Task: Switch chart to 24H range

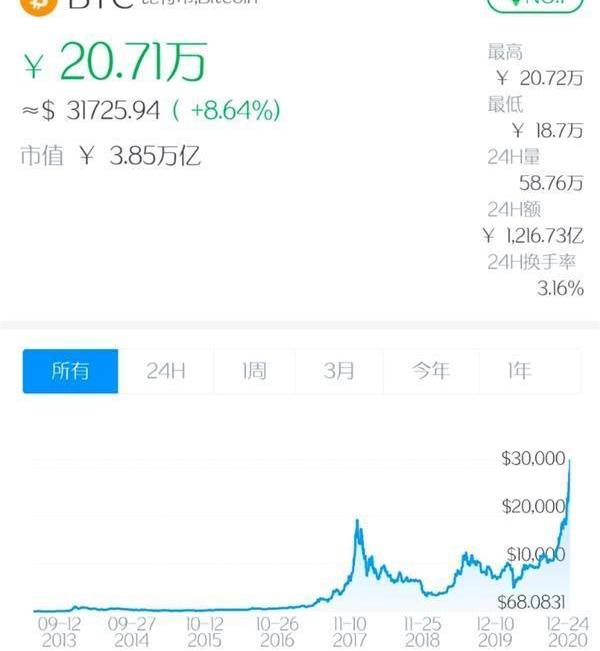Action: (x=166, y=371)
